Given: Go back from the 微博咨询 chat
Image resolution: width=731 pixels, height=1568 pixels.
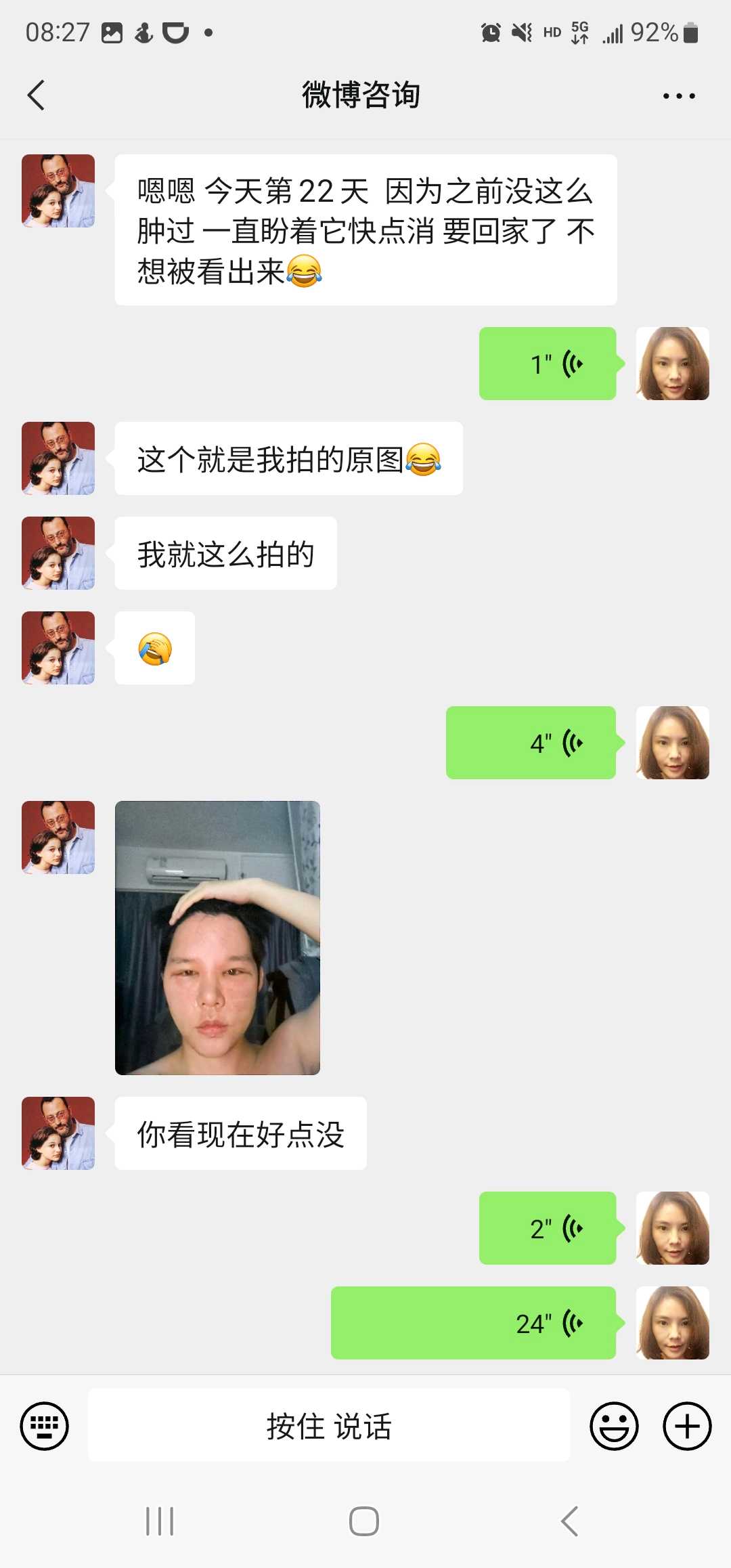Looking at the screenshot, I should [37, 95].
